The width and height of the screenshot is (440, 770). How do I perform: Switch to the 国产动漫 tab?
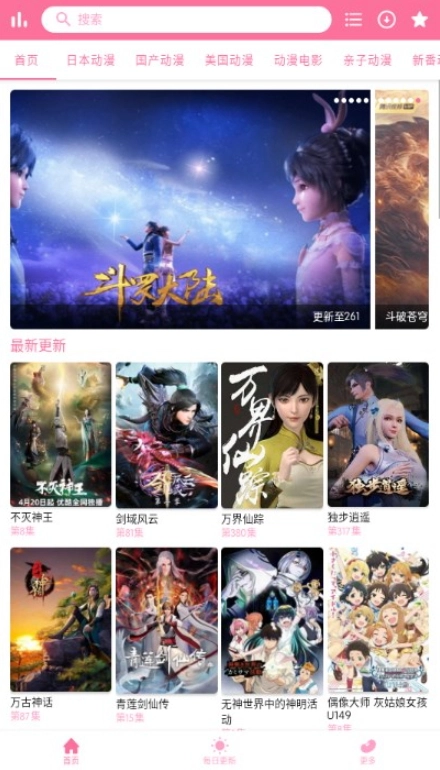point(160,60)
